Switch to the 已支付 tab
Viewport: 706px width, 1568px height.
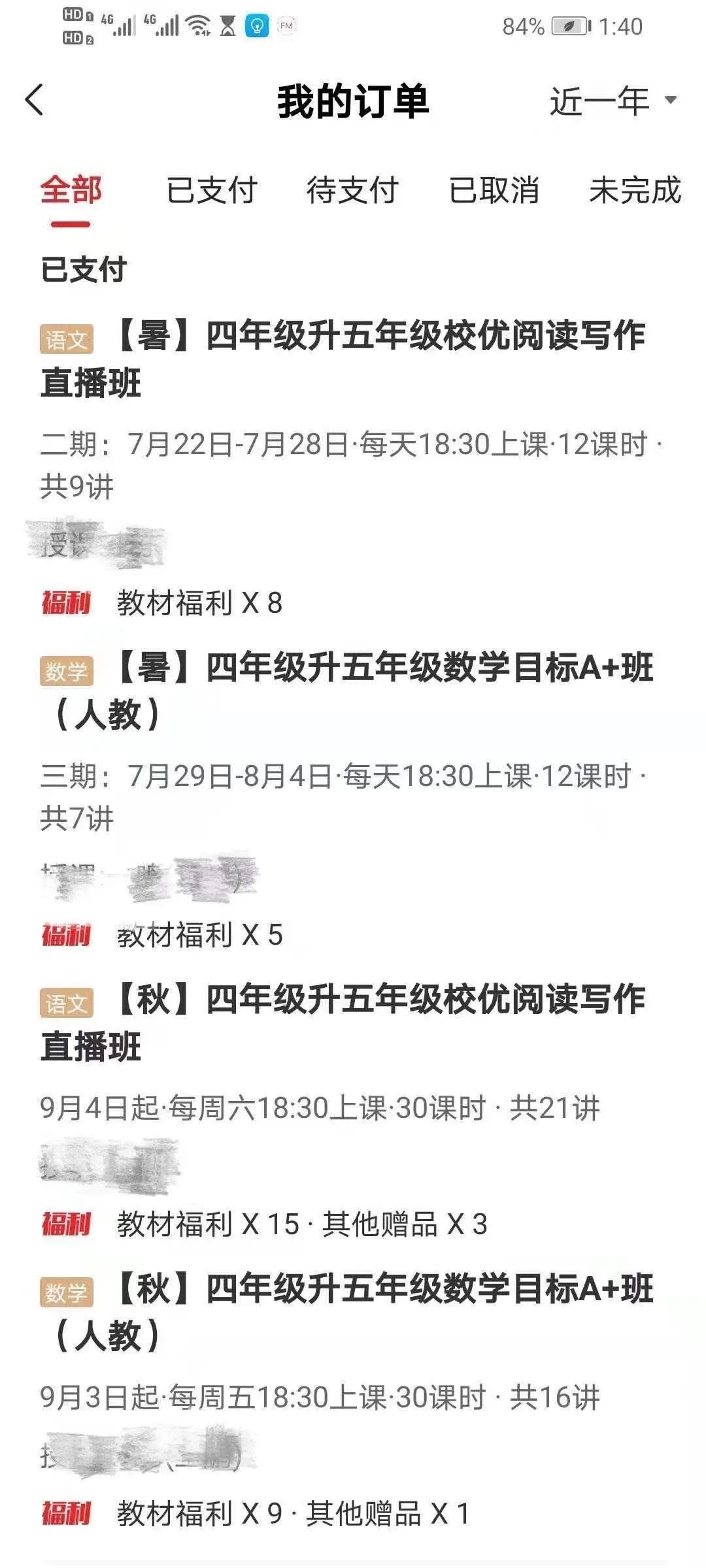pos(212,190)
